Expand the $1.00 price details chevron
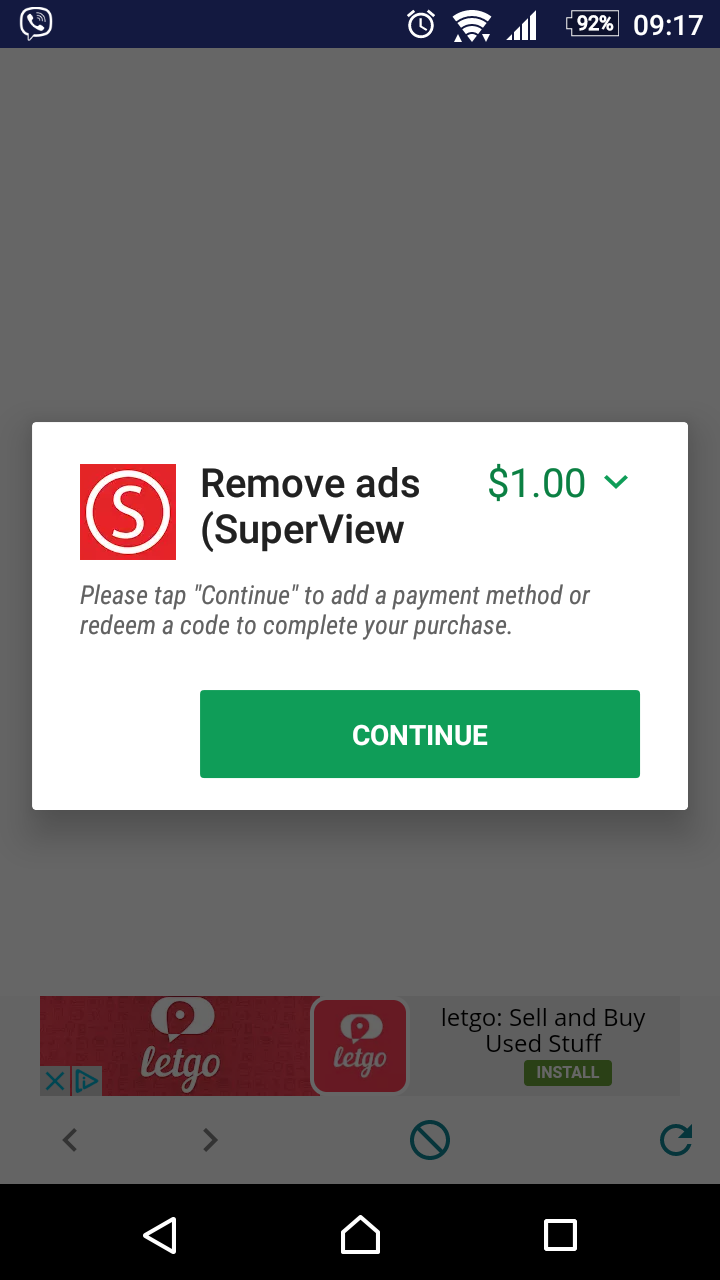 pyautogui.click(x=616, y=482)
